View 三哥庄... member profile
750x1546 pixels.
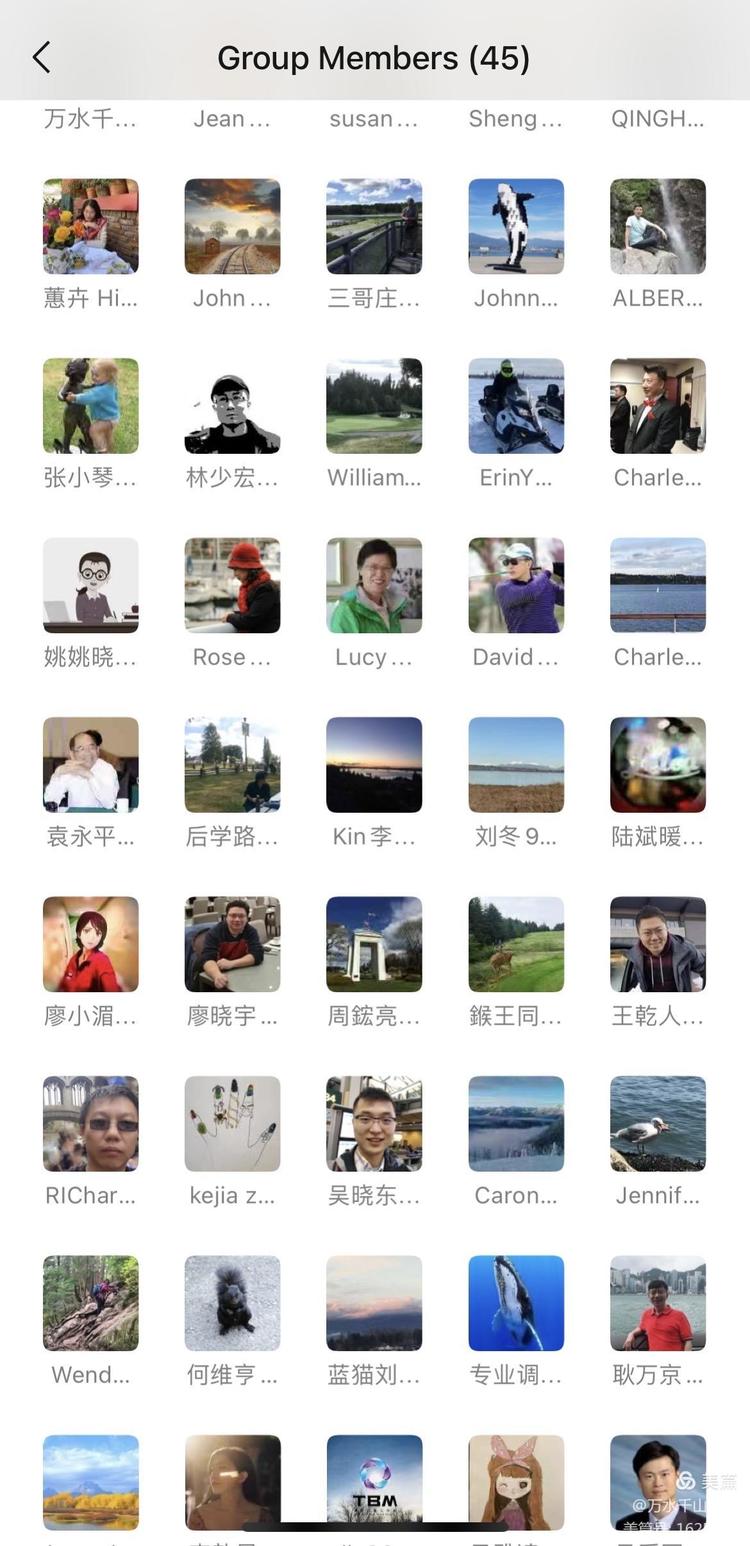click(374, 227)
